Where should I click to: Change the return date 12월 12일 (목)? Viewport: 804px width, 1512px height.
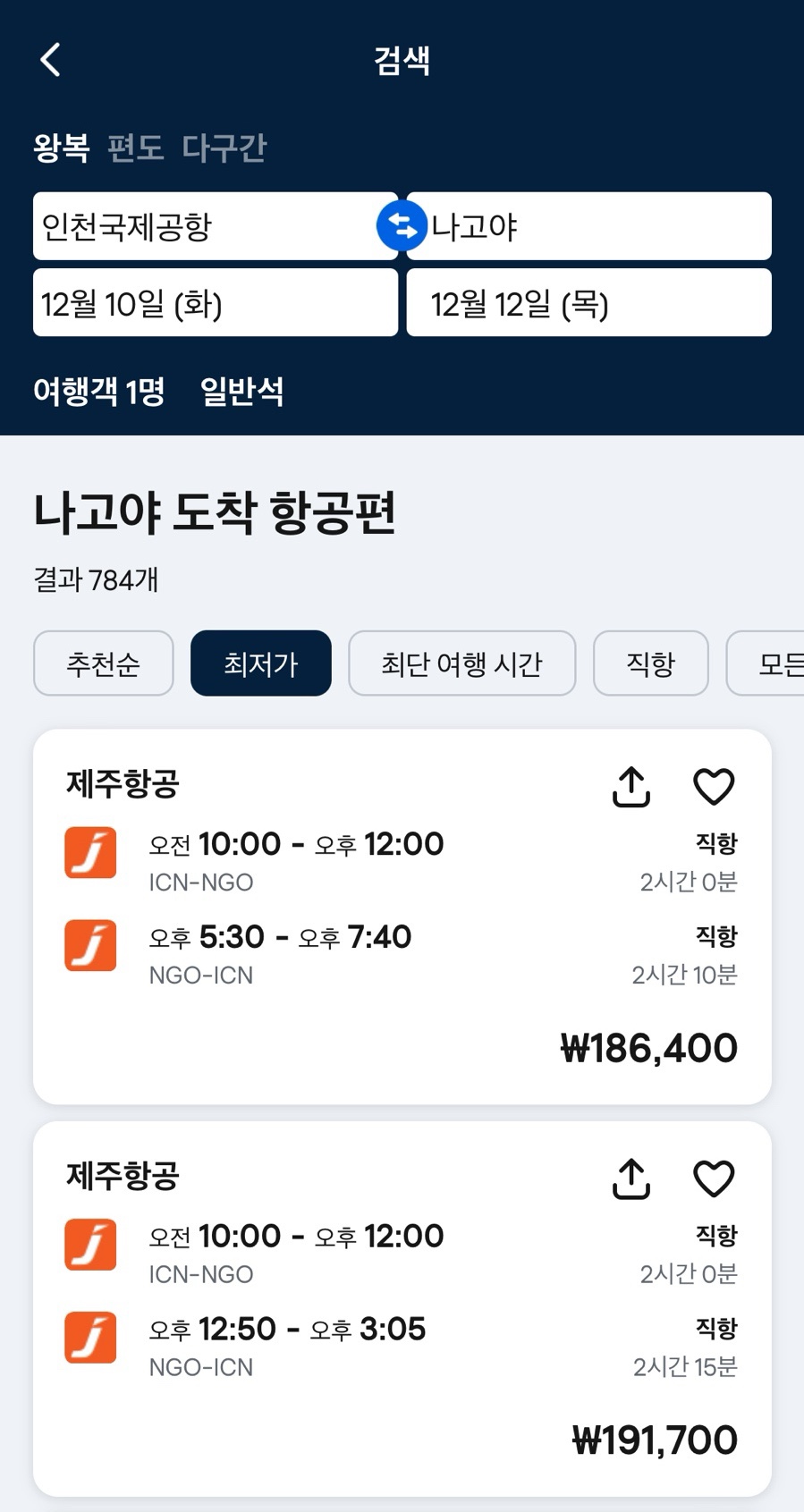click(588, 303)
